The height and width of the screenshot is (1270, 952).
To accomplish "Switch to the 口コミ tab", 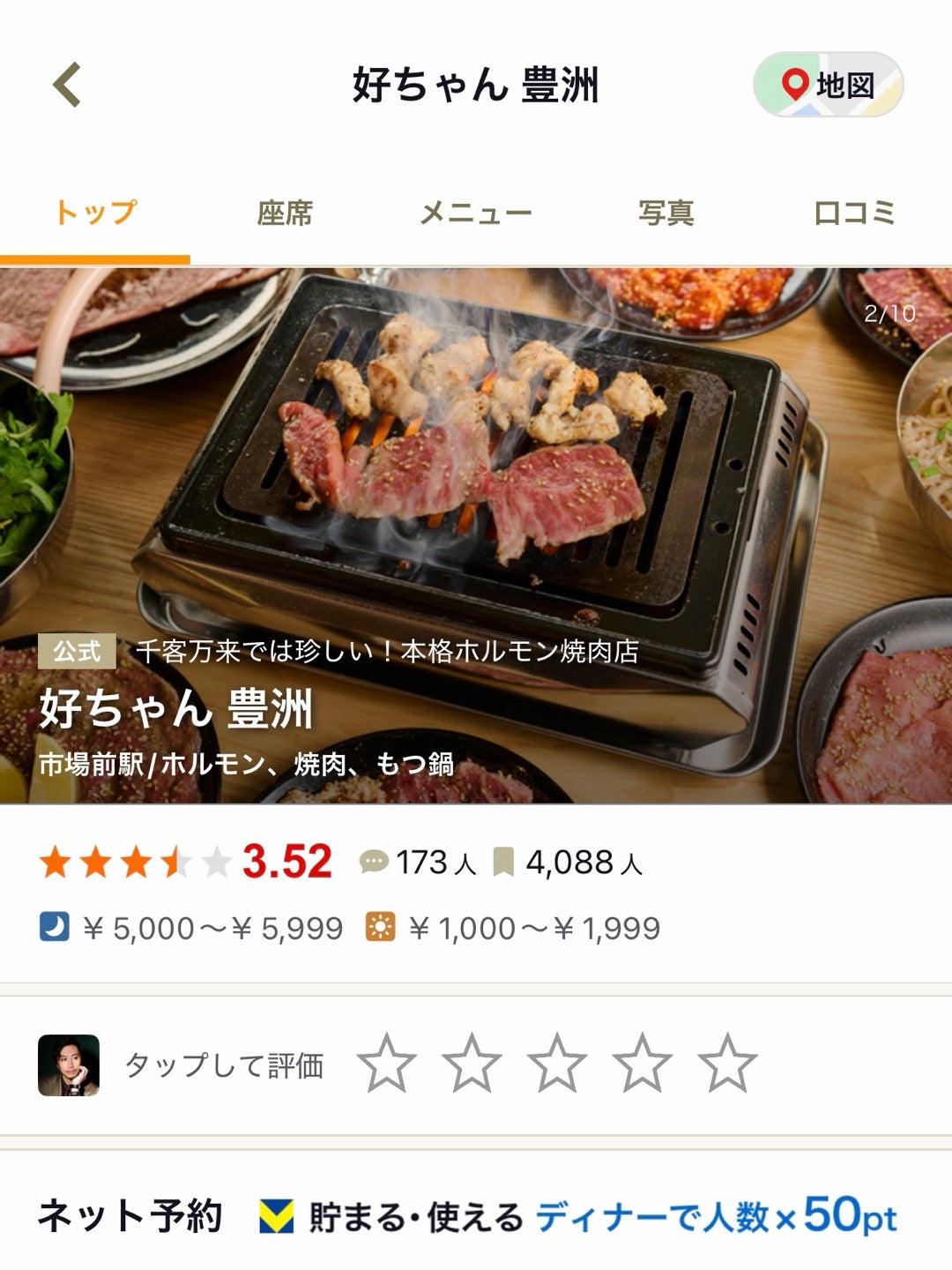I will (854, 213).
